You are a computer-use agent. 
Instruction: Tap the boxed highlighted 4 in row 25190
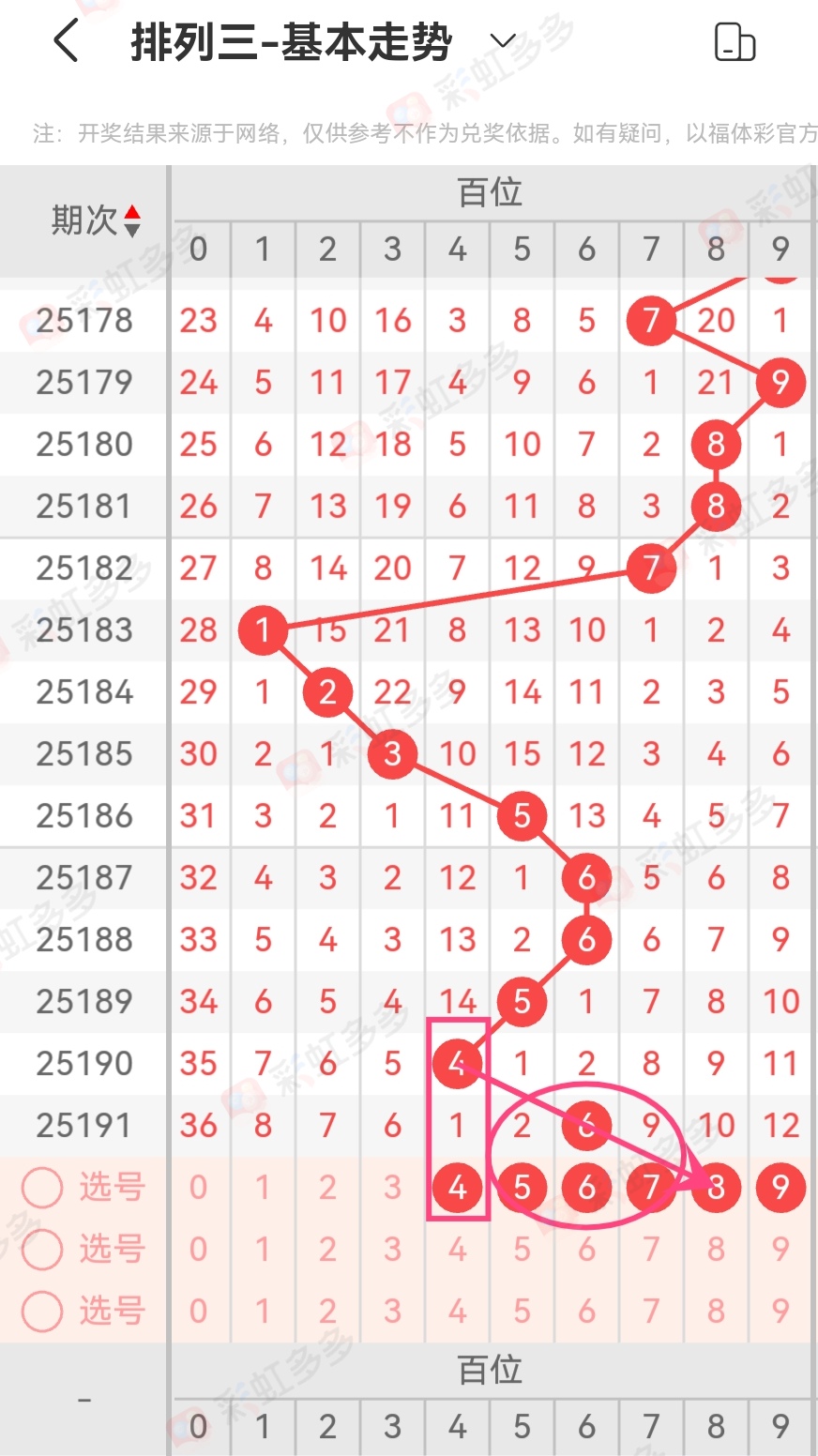click(457, 1062)
